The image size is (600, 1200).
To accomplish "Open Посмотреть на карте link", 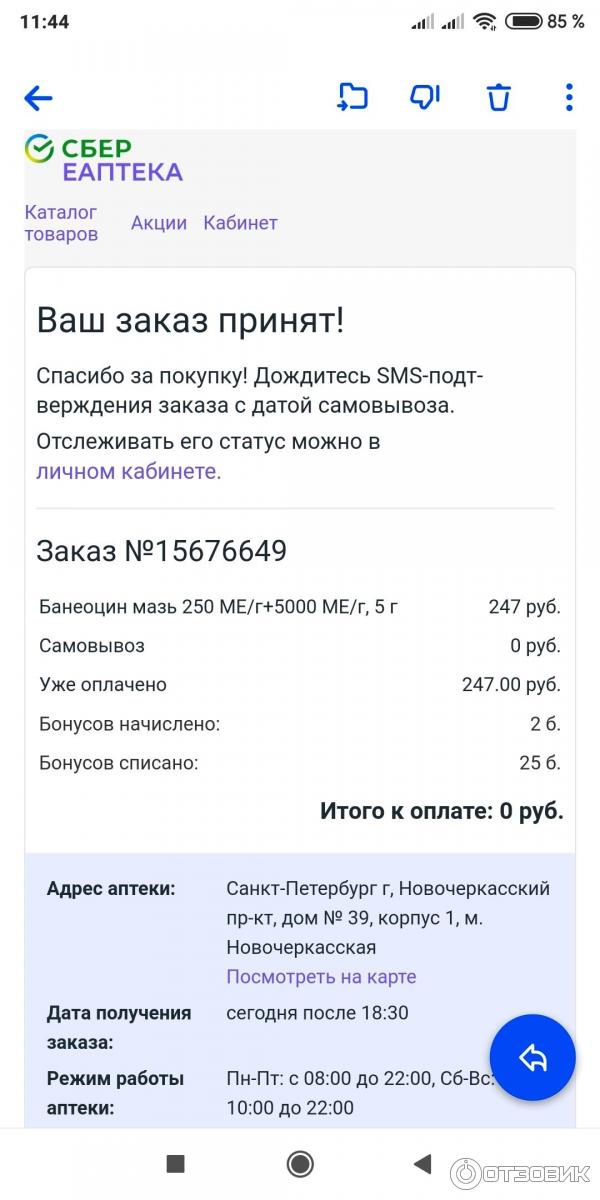I will (321, 977).
